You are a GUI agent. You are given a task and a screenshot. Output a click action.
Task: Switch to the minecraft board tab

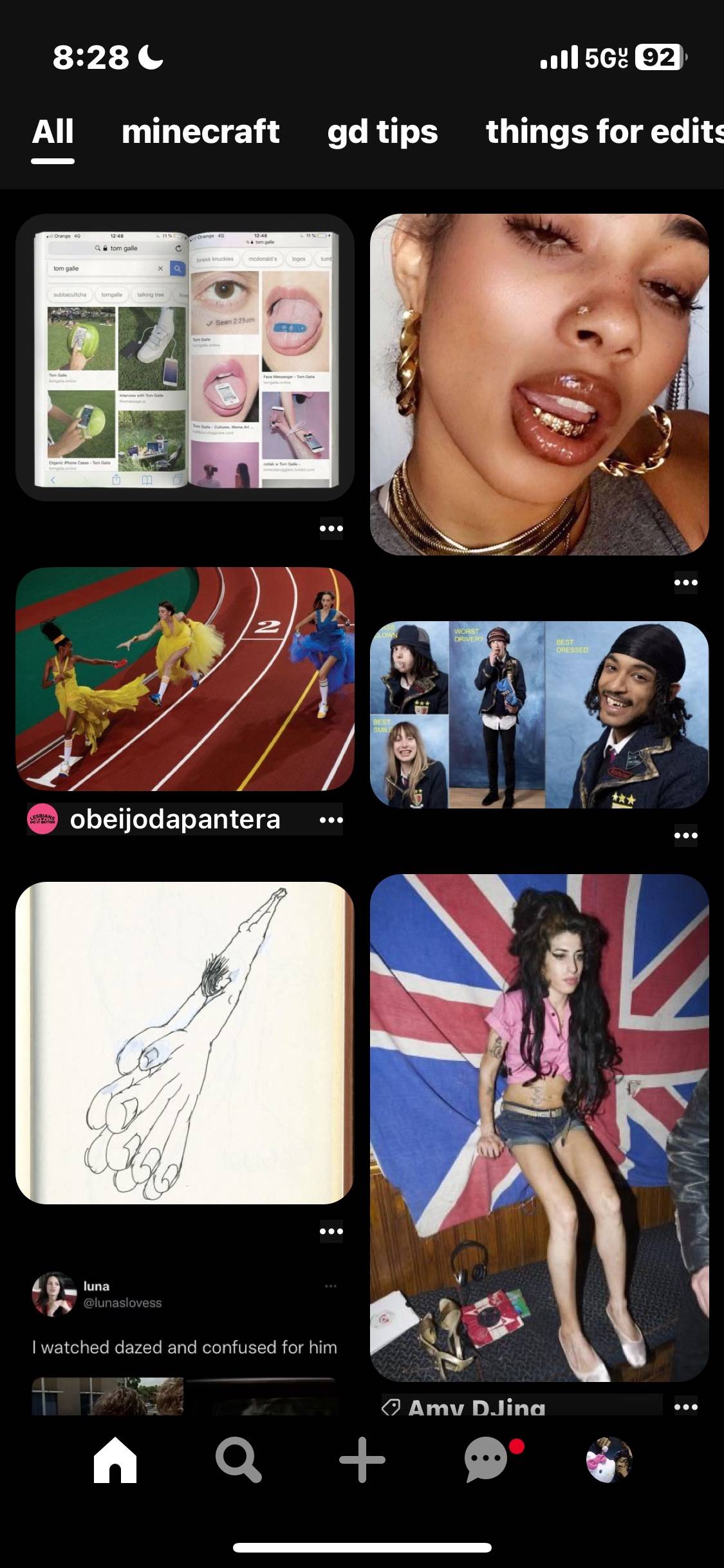click(x=200, y=132)
